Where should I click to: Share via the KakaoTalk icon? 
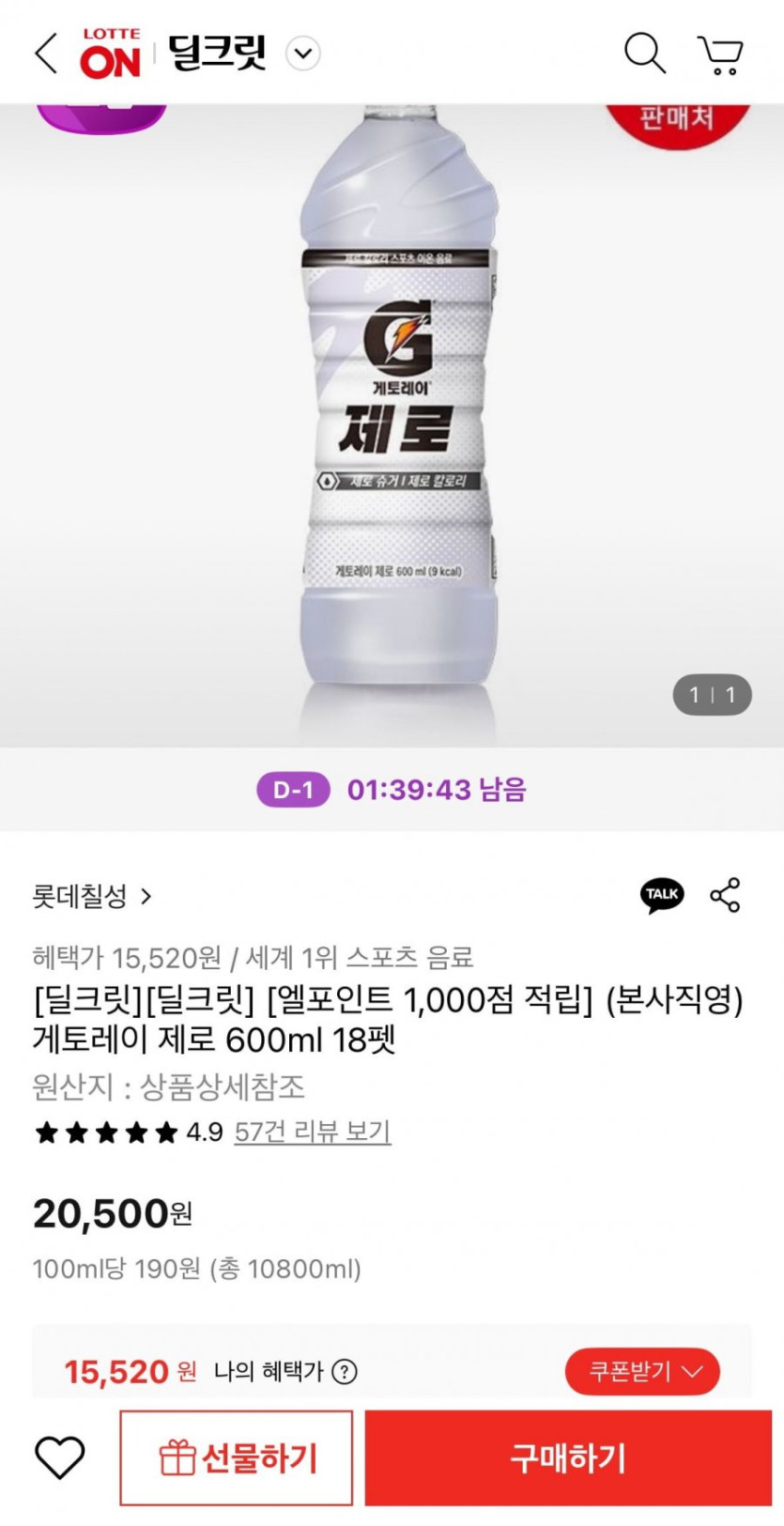662,895
